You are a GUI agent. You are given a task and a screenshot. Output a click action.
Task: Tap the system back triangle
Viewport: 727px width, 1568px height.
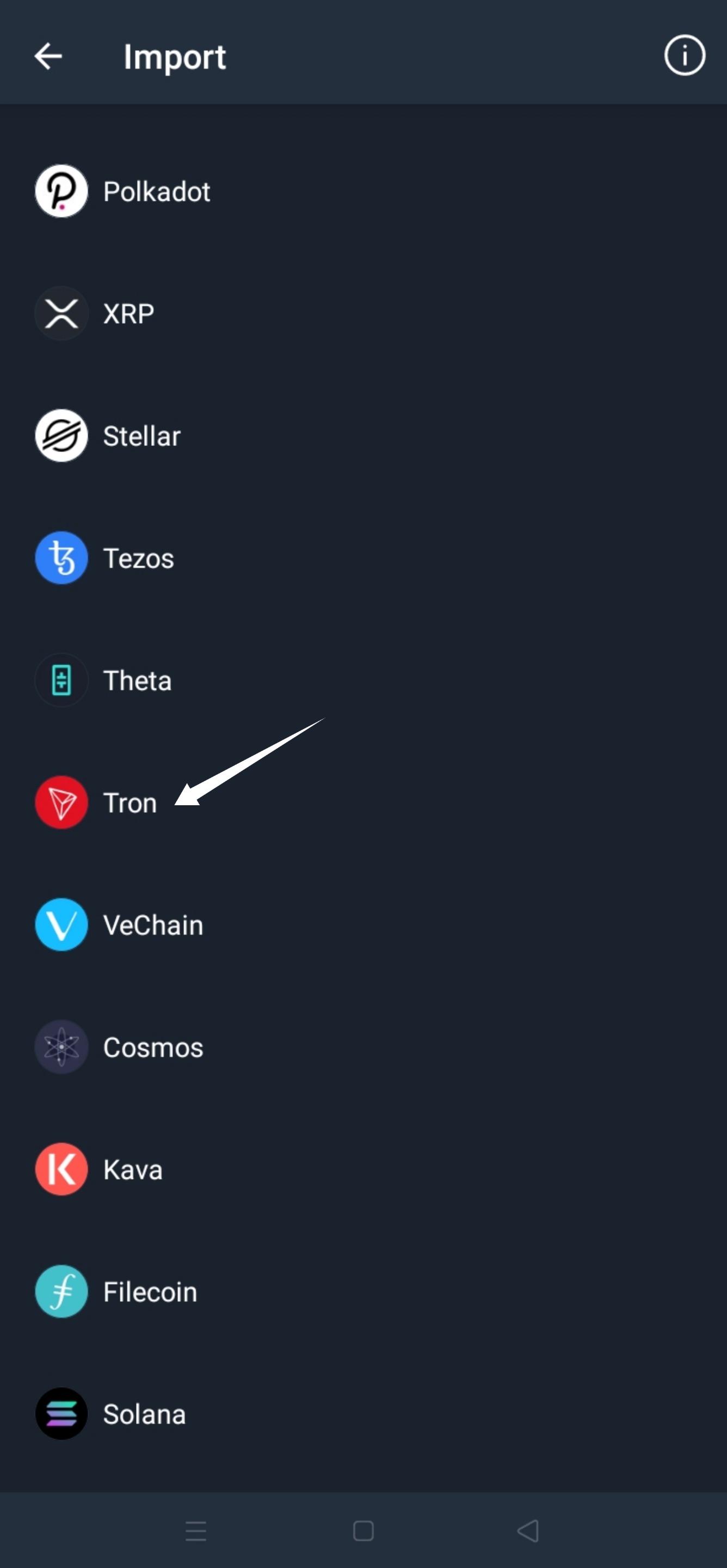point(528,1530)
